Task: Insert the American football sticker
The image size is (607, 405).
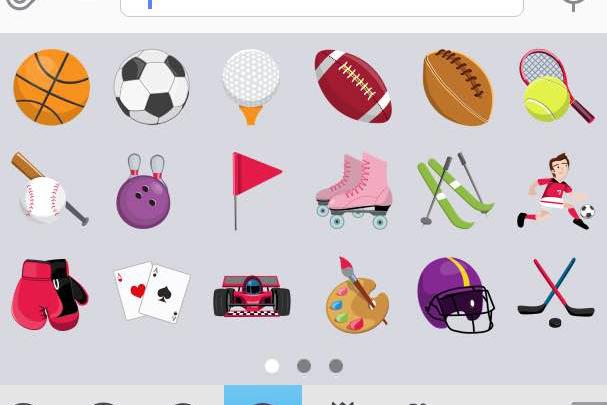Action: point(353,87)
